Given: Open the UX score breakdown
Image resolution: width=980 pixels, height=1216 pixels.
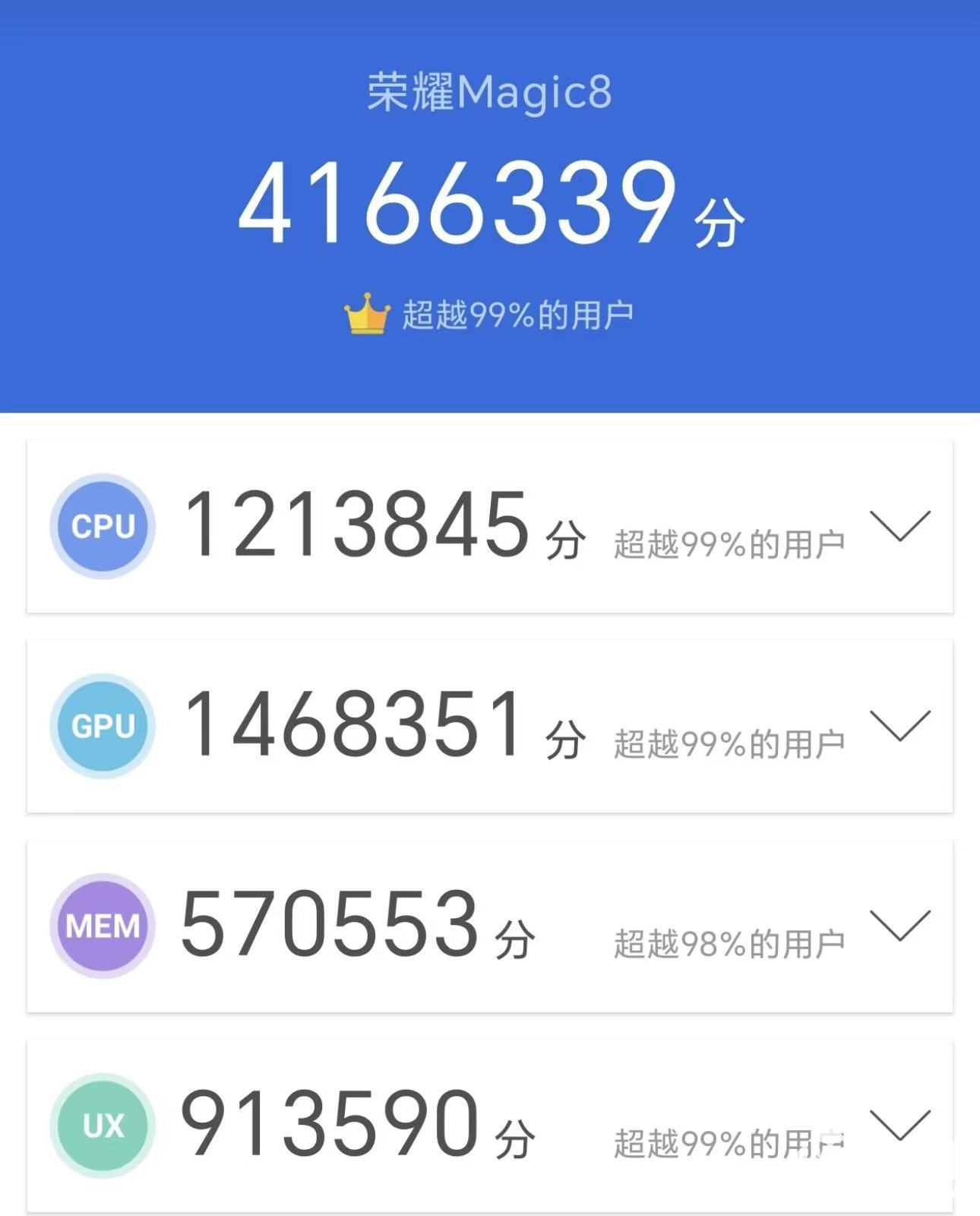Looking at the screenshot, I should coord(899,1126).
